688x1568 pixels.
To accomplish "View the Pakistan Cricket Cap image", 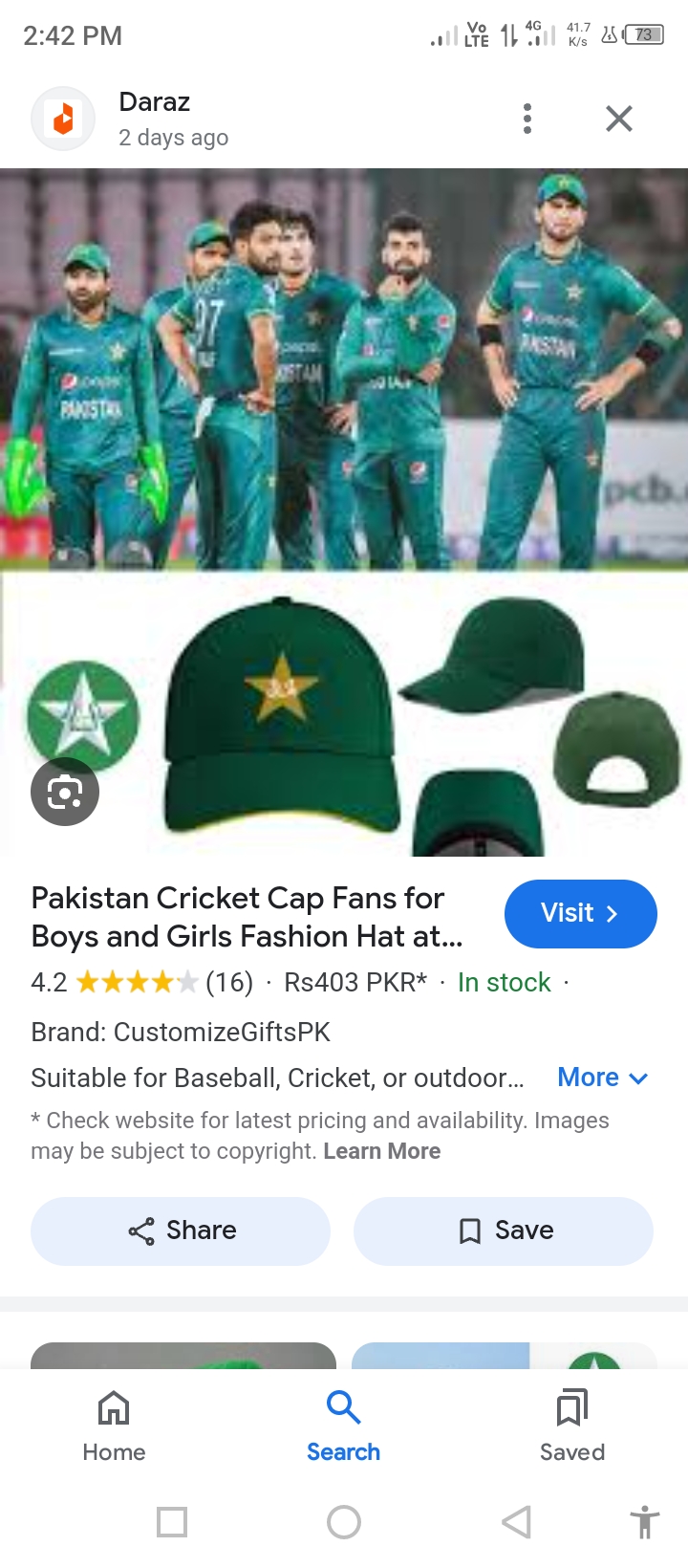I will point(344,512).
